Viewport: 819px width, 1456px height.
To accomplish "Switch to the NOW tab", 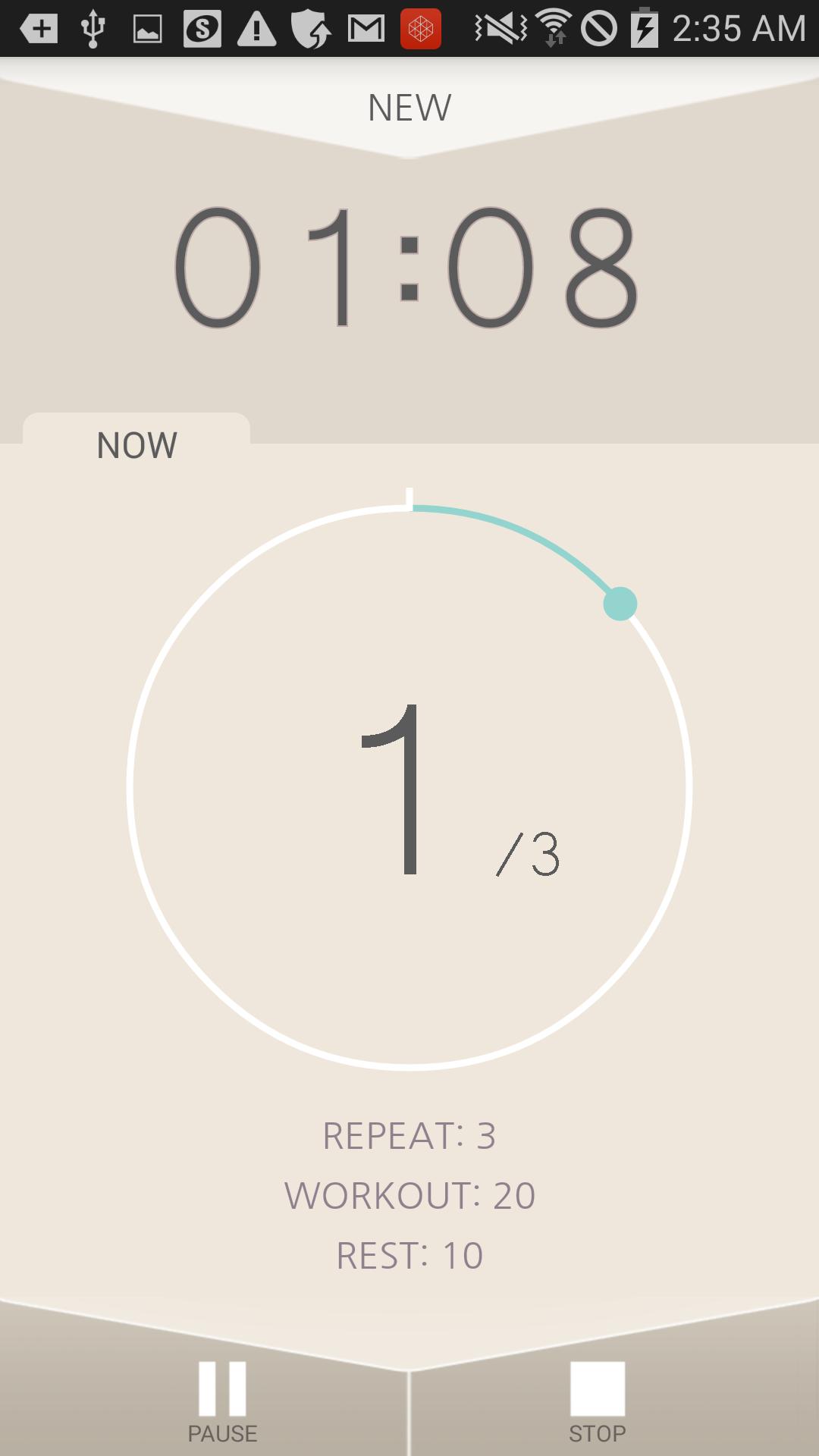I will tap(136, 445).
